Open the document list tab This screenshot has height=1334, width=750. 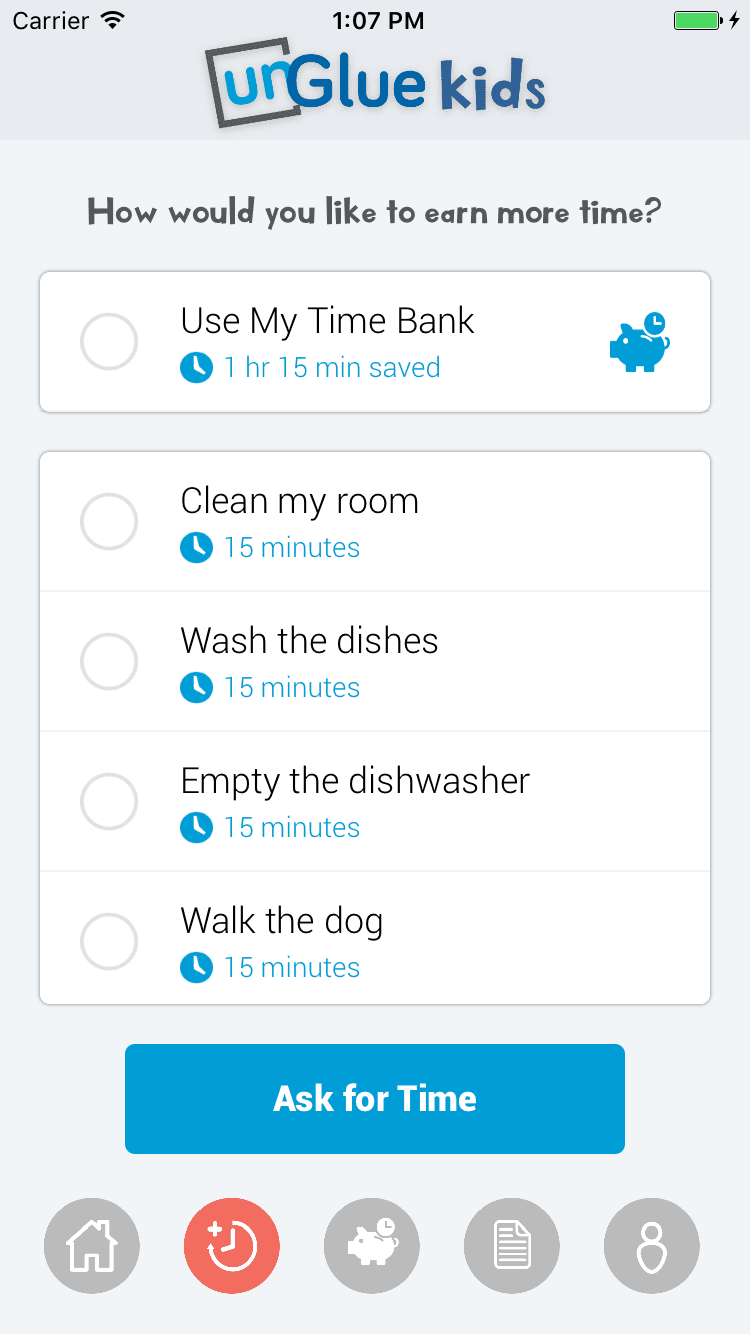512,1246
